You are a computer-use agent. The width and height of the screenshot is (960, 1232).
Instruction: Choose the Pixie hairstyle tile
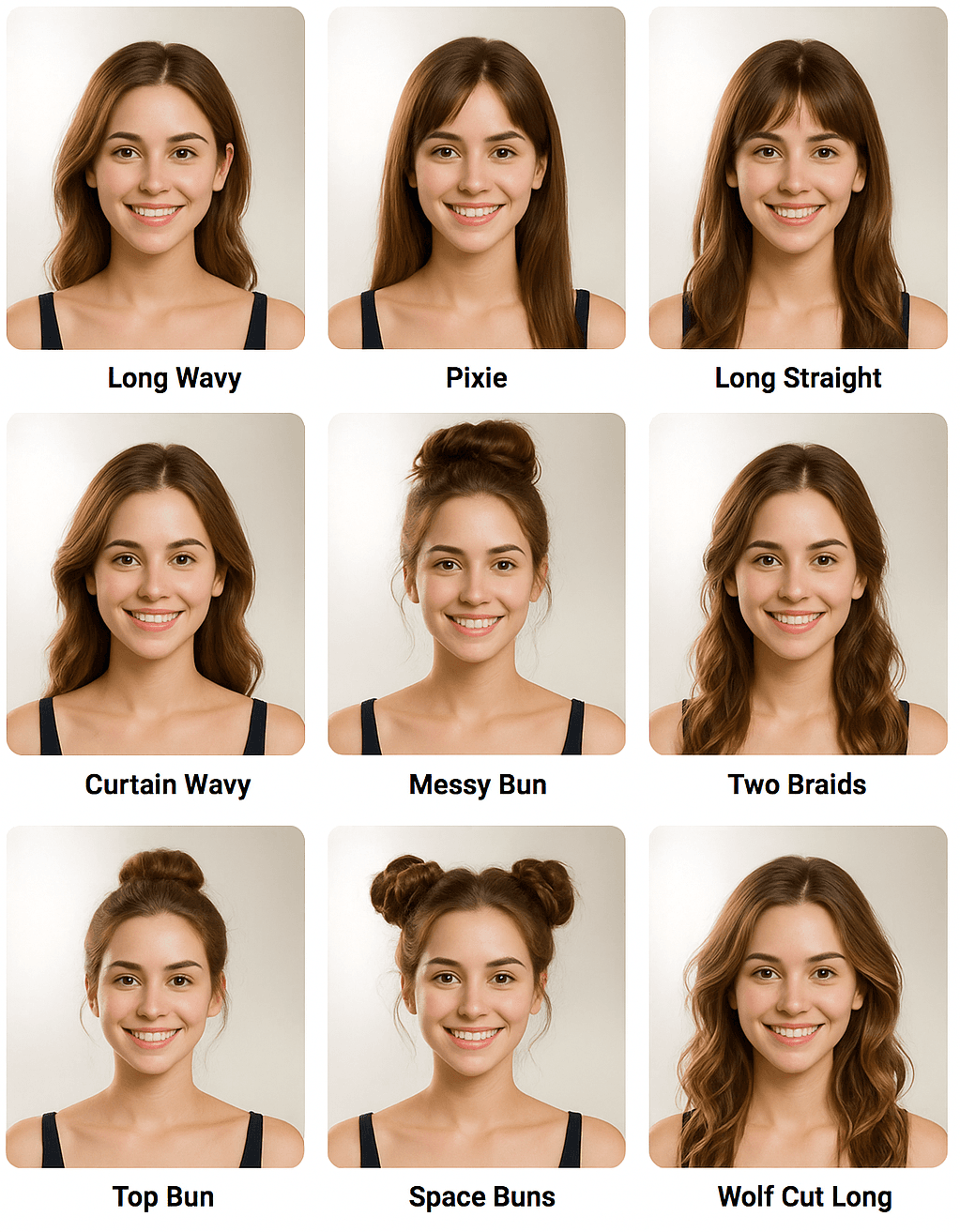(477, 178)
